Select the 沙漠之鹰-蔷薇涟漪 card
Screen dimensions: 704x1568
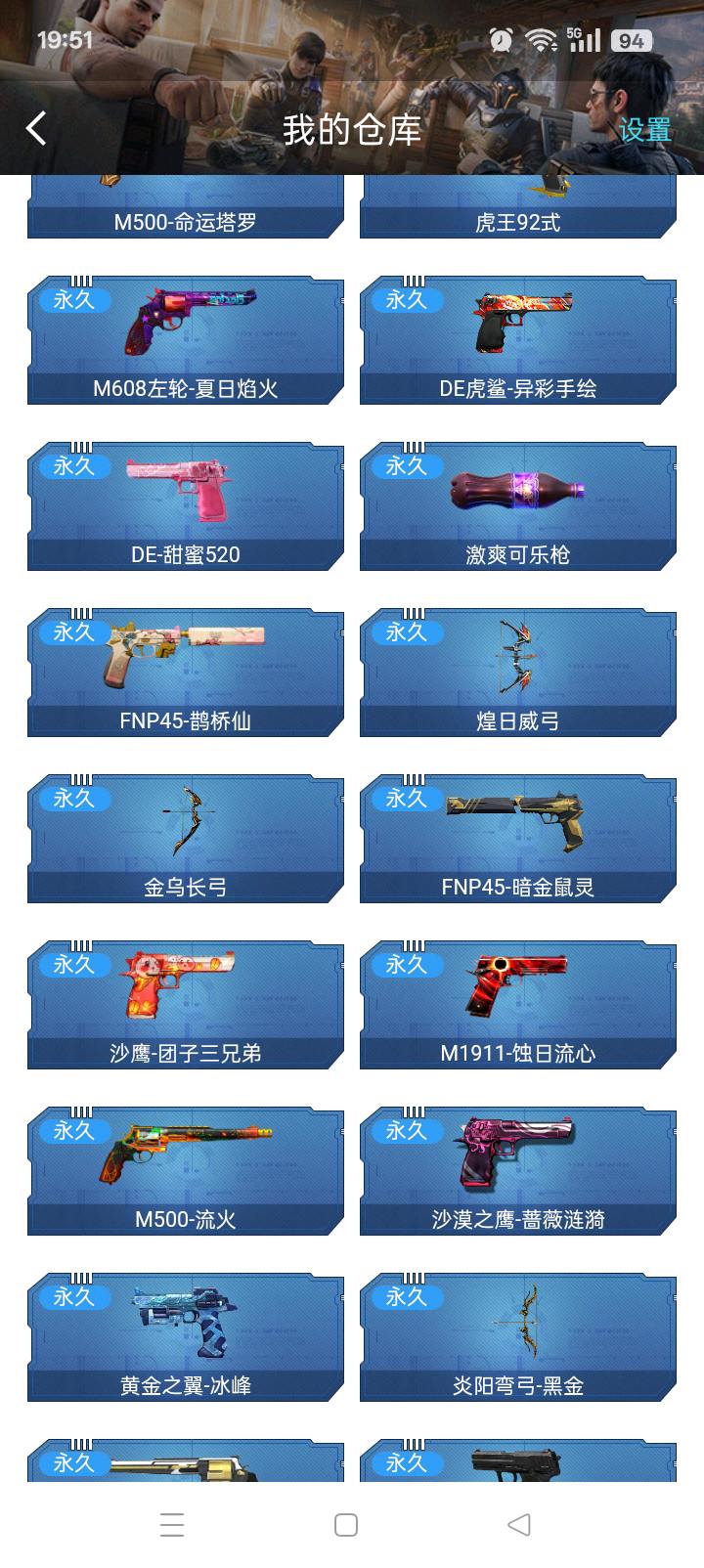pyautogui.click(x=518, y=1170)
